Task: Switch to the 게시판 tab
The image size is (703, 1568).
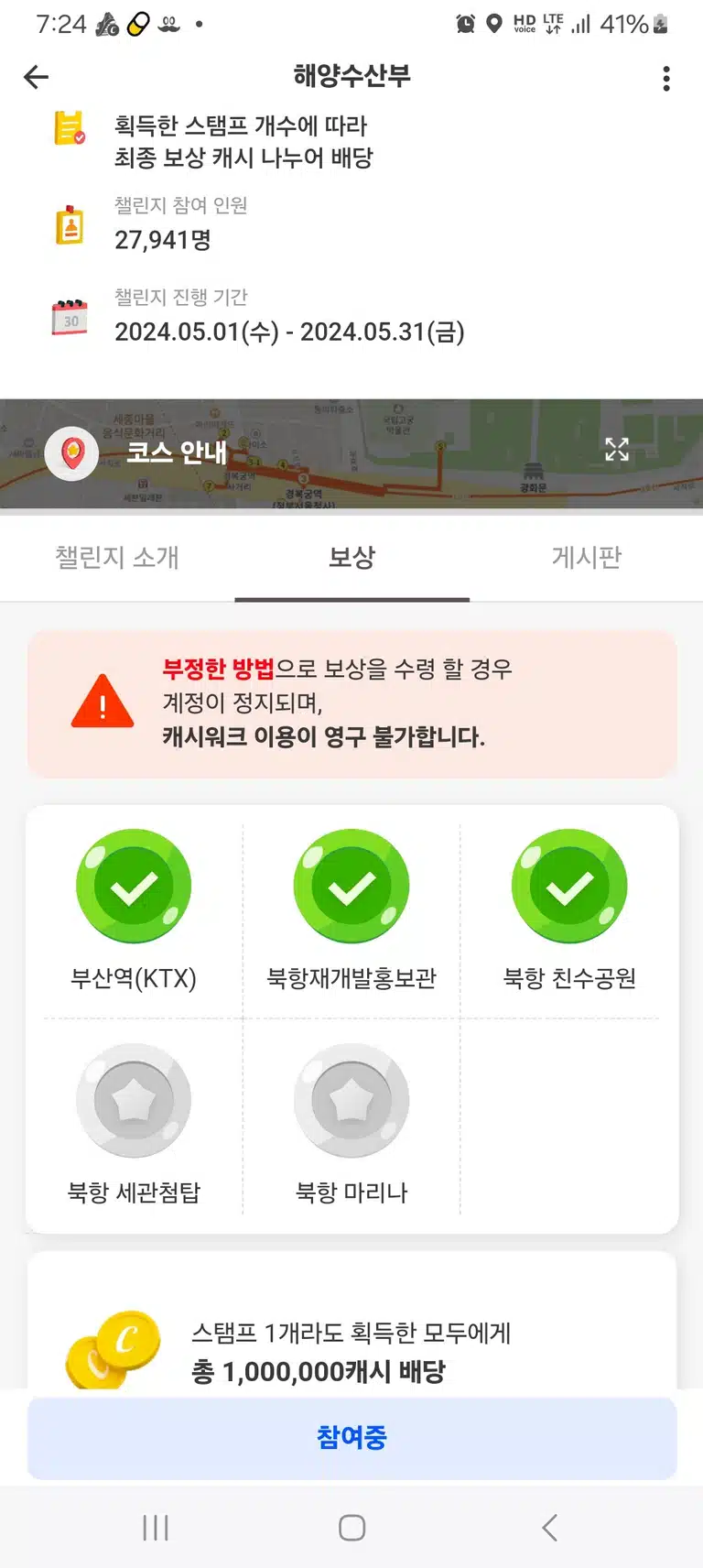Action: [587, 557]
